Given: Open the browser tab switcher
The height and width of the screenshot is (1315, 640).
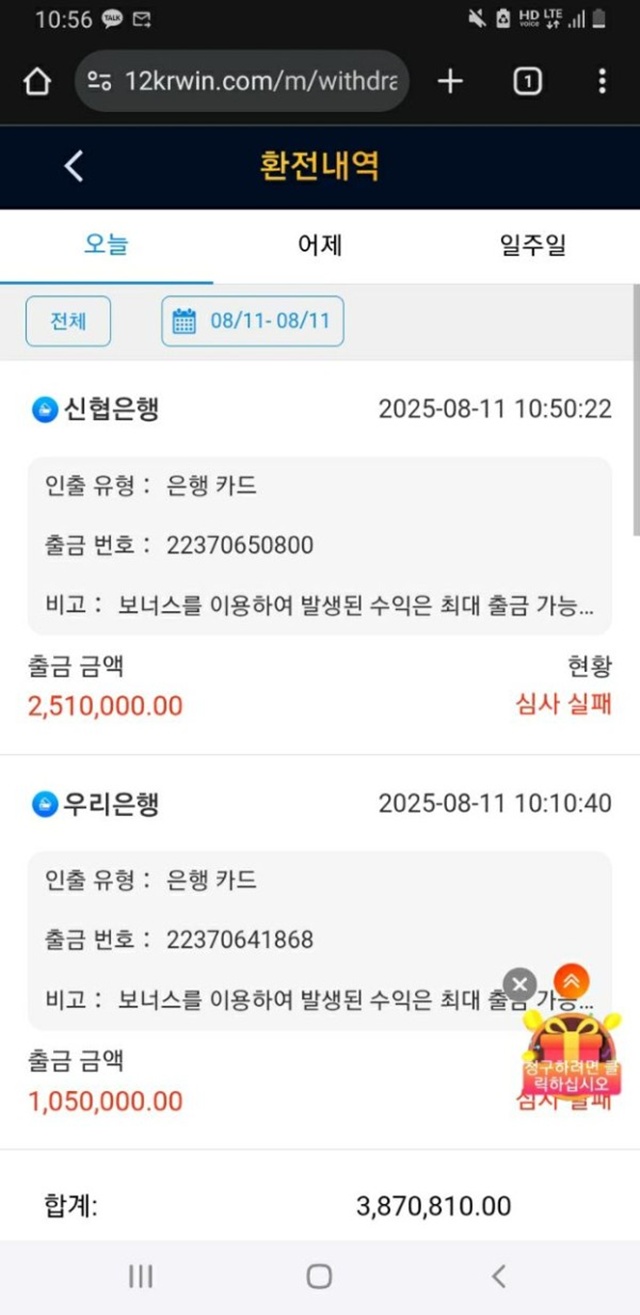Looking at the screenshot, I should point(527,82).
